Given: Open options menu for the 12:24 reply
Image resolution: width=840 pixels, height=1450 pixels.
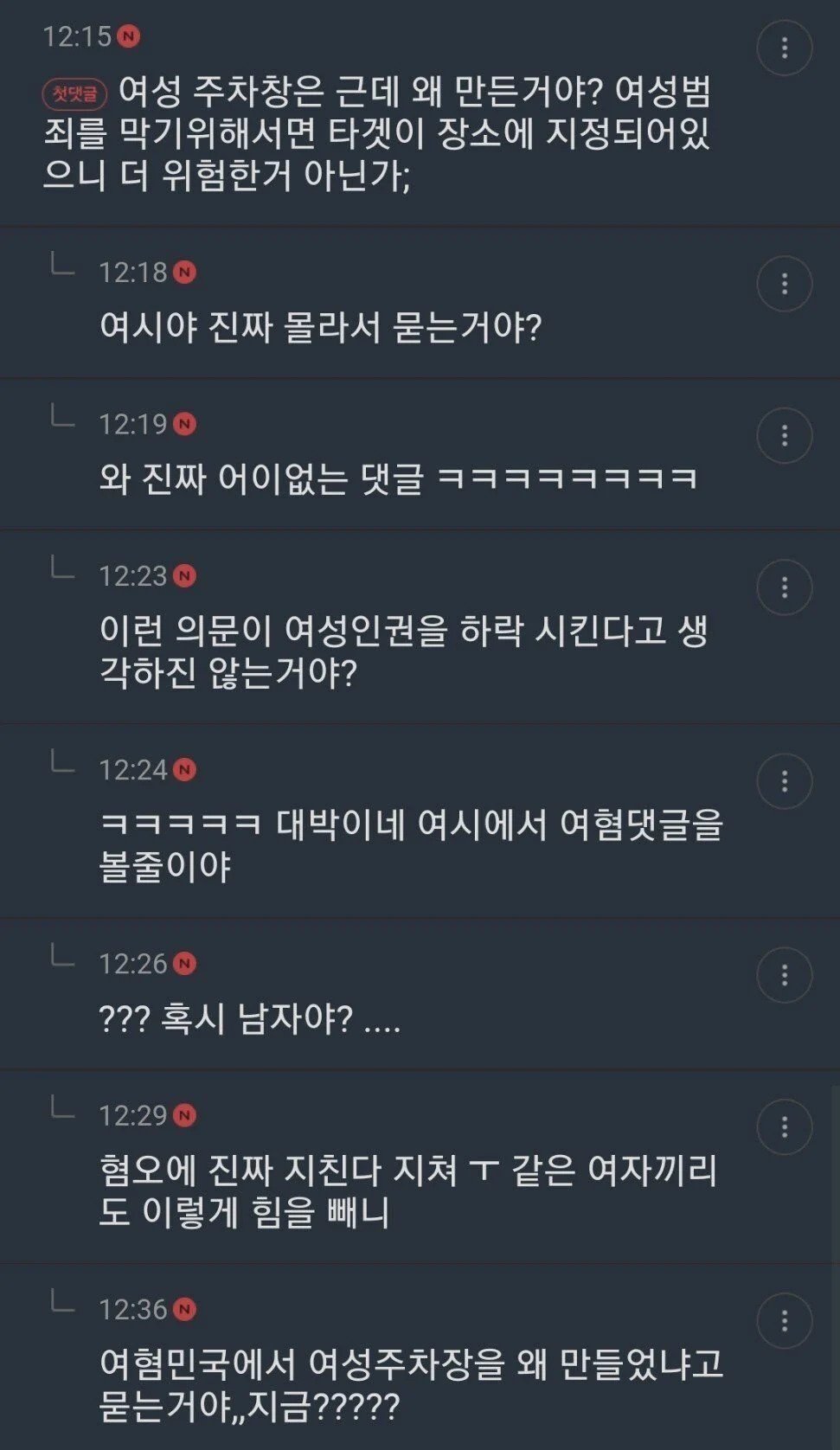Looking at the screenshot, I should pos(785,781).
